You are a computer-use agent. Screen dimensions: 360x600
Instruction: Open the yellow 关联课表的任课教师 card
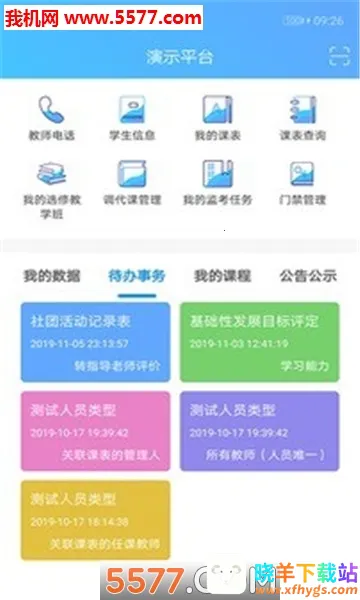click(96, 520)
